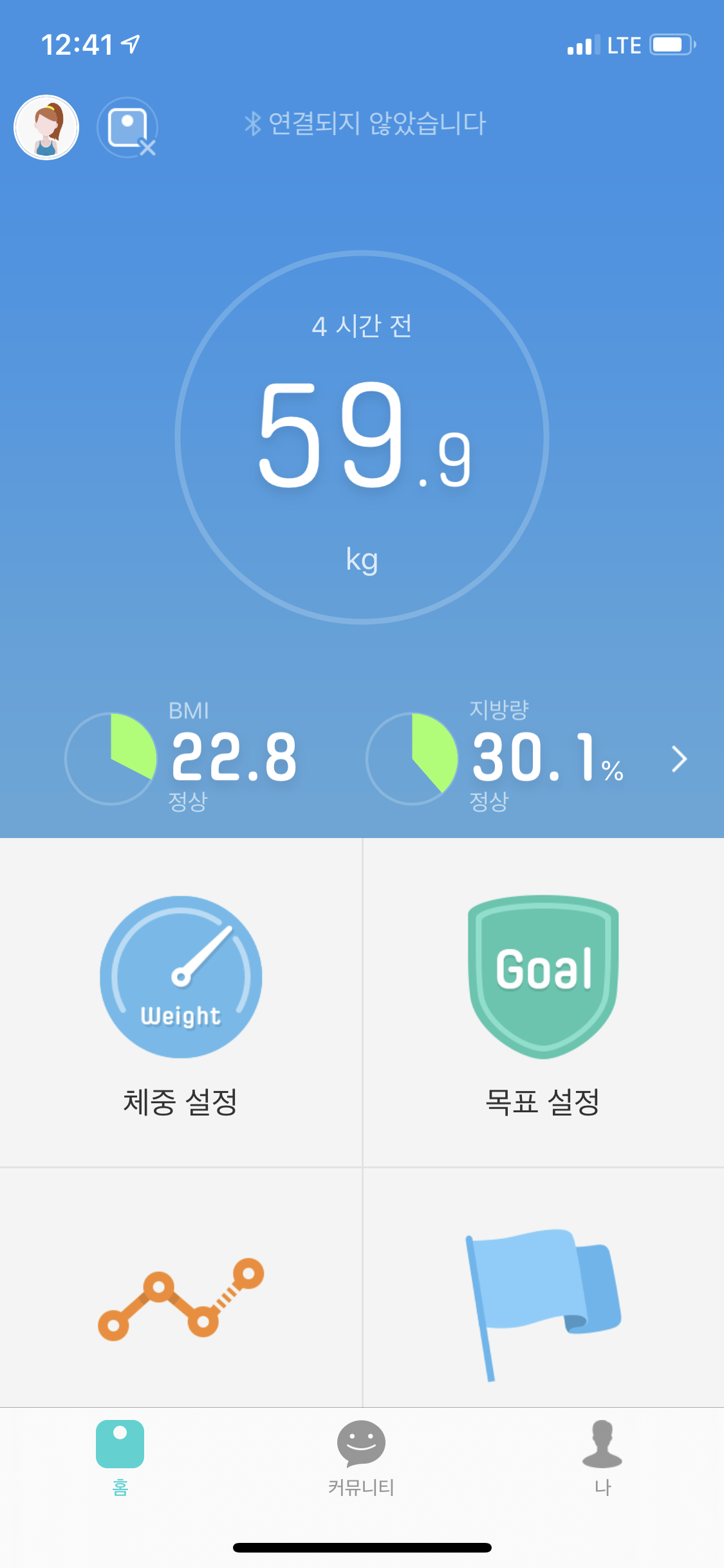Switch to the 나 tab
Image resolution: width=724 pixels, height=1568 pixels.
point(602,1458)
